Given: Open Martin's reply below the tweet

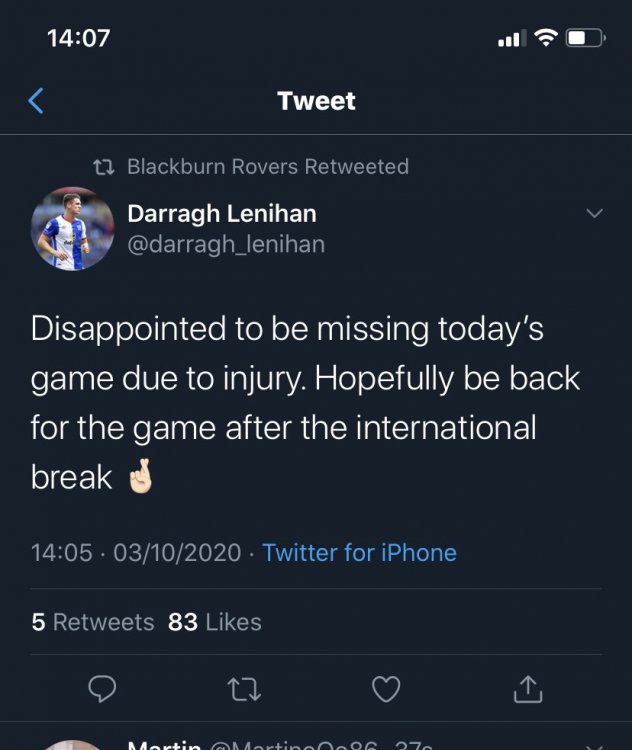Looking at the screenshot, I should click(280, 744).
